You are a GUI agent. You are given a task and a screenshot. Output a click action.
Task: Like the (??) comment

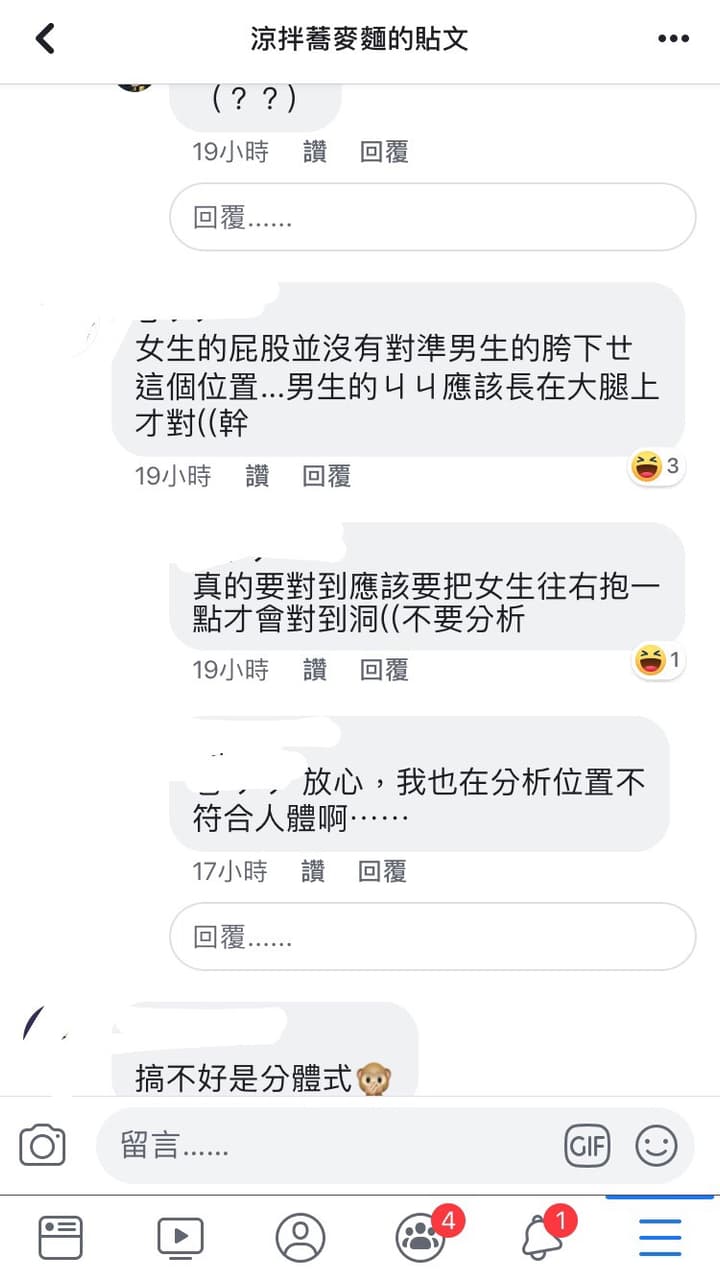tap(314, 152)
